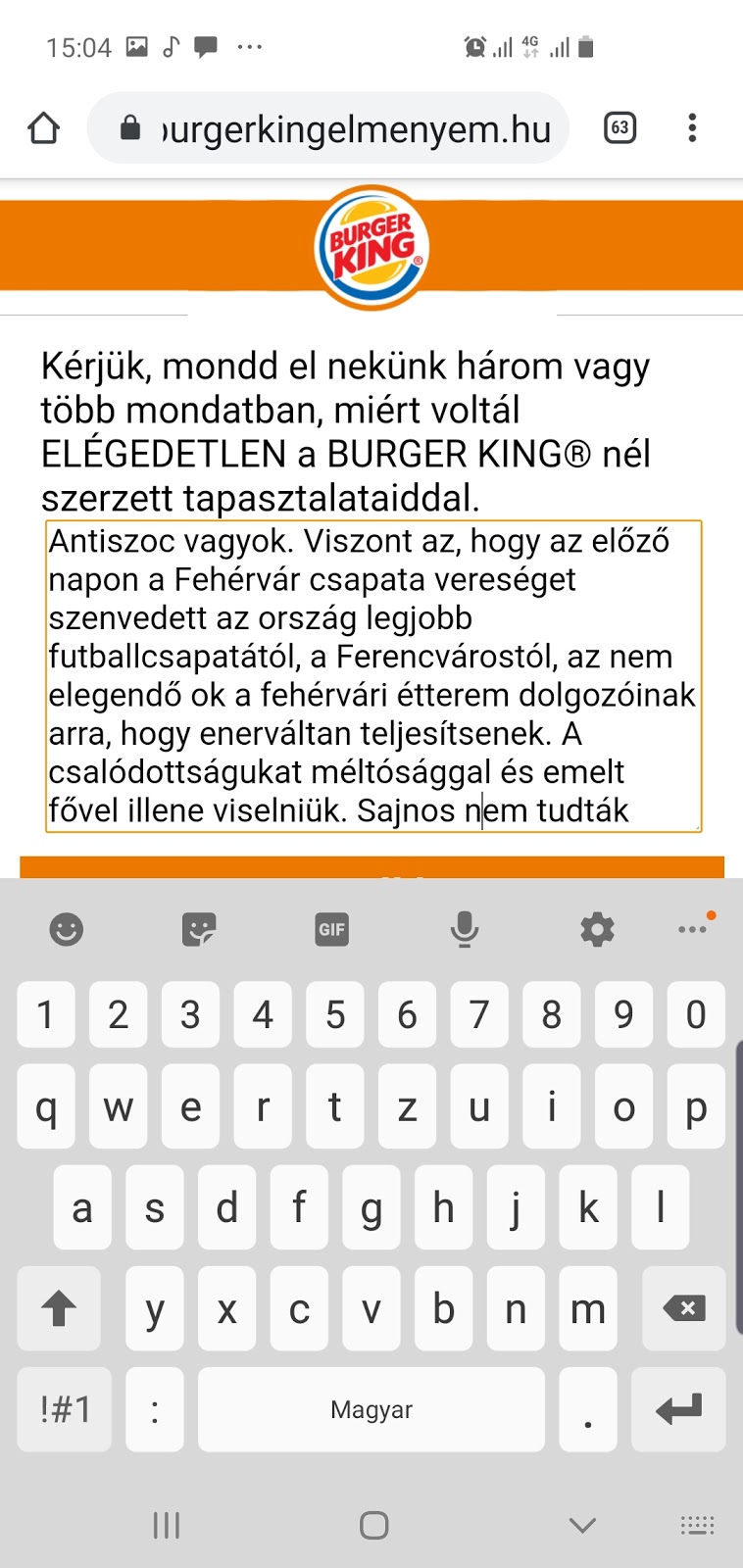This screenshot has height=1568, width=743.
Task: Open recent apps from navigation bar
Action: 167,1525
